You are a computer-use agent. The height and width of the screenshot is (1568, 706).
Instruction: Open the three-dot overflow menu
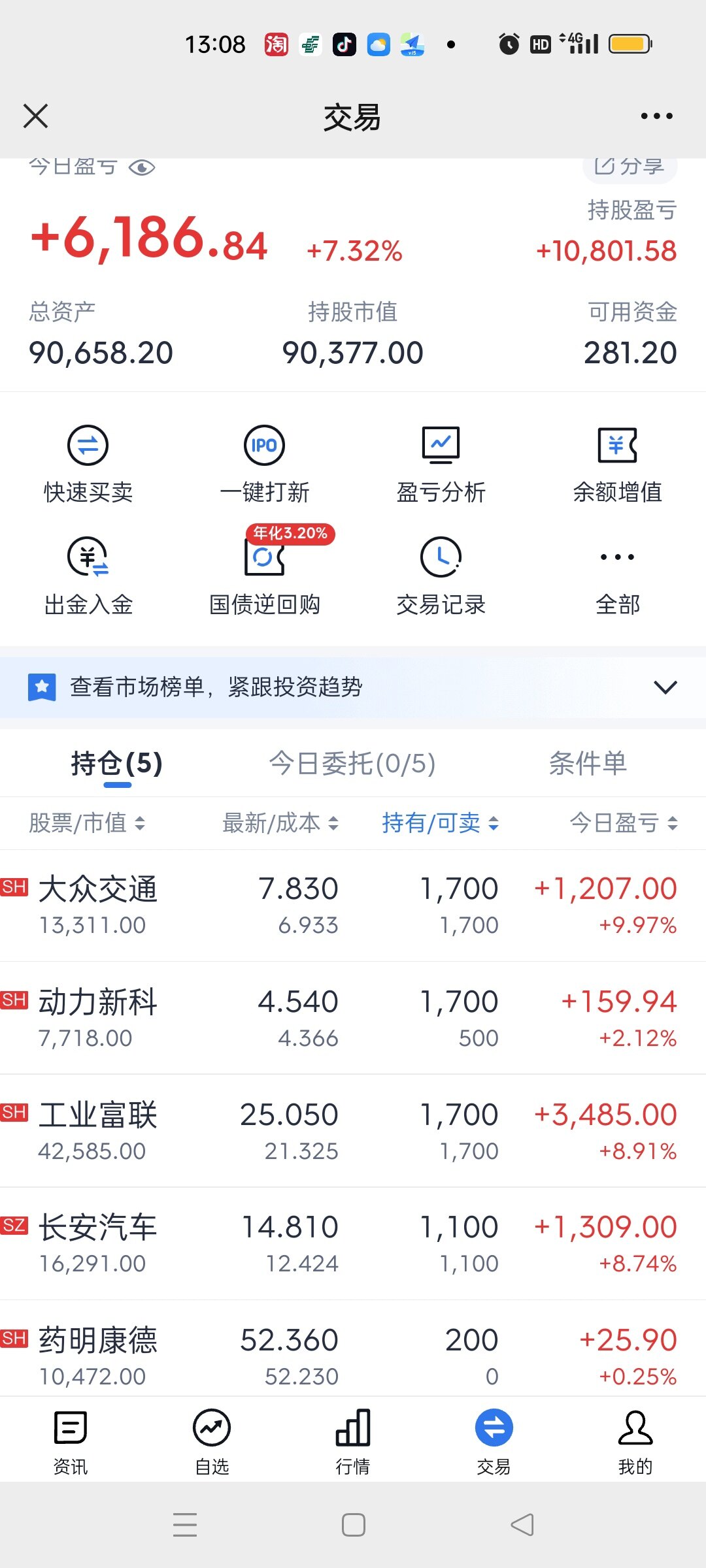pos(656,116)
